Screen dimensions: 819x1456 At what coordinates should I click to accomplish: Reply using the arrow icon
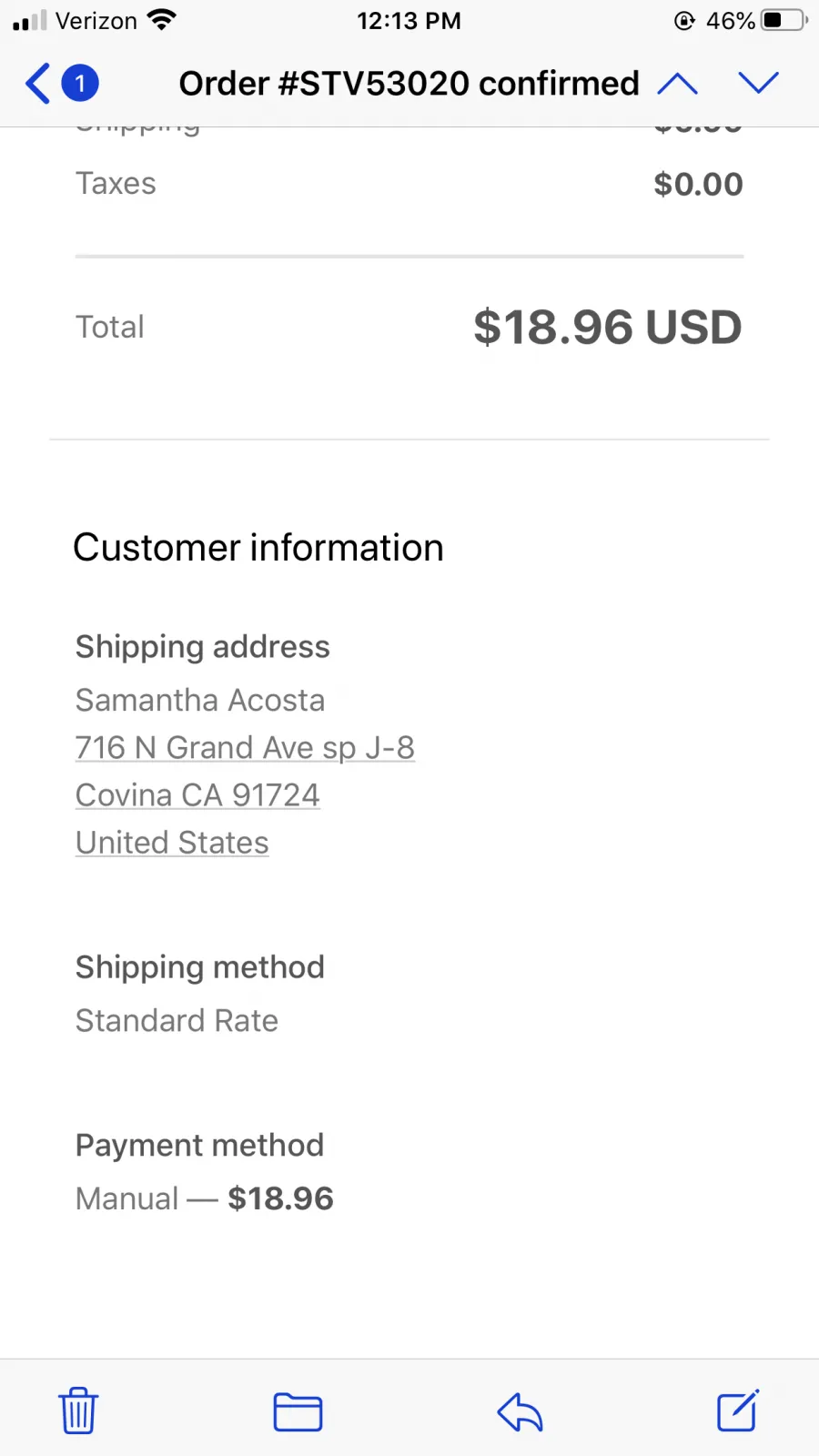click(x=520, y=1411)
